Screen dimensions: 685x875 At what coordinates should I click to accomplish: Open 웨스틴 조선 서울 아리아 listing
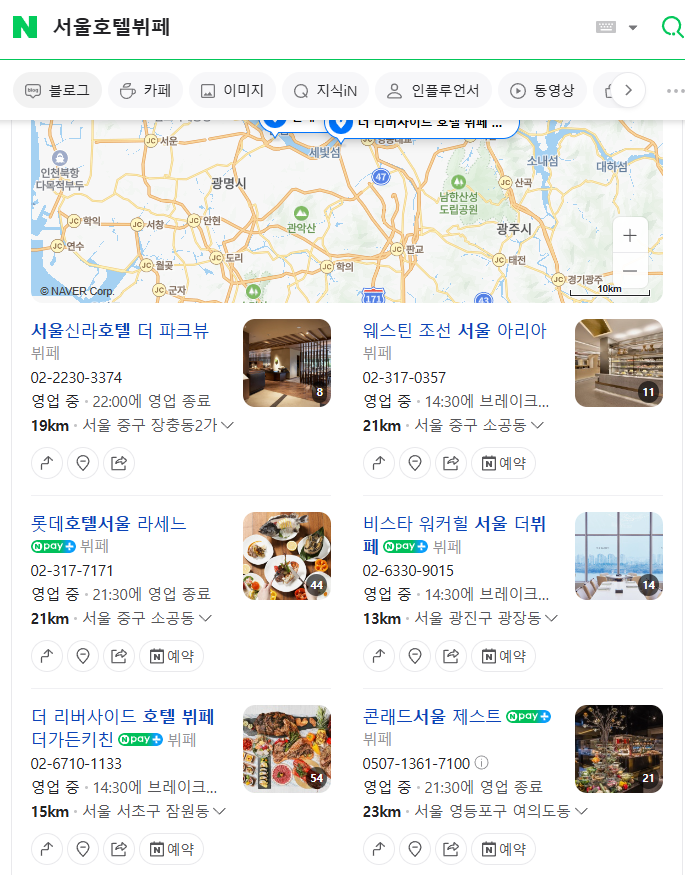click(454, 330)
